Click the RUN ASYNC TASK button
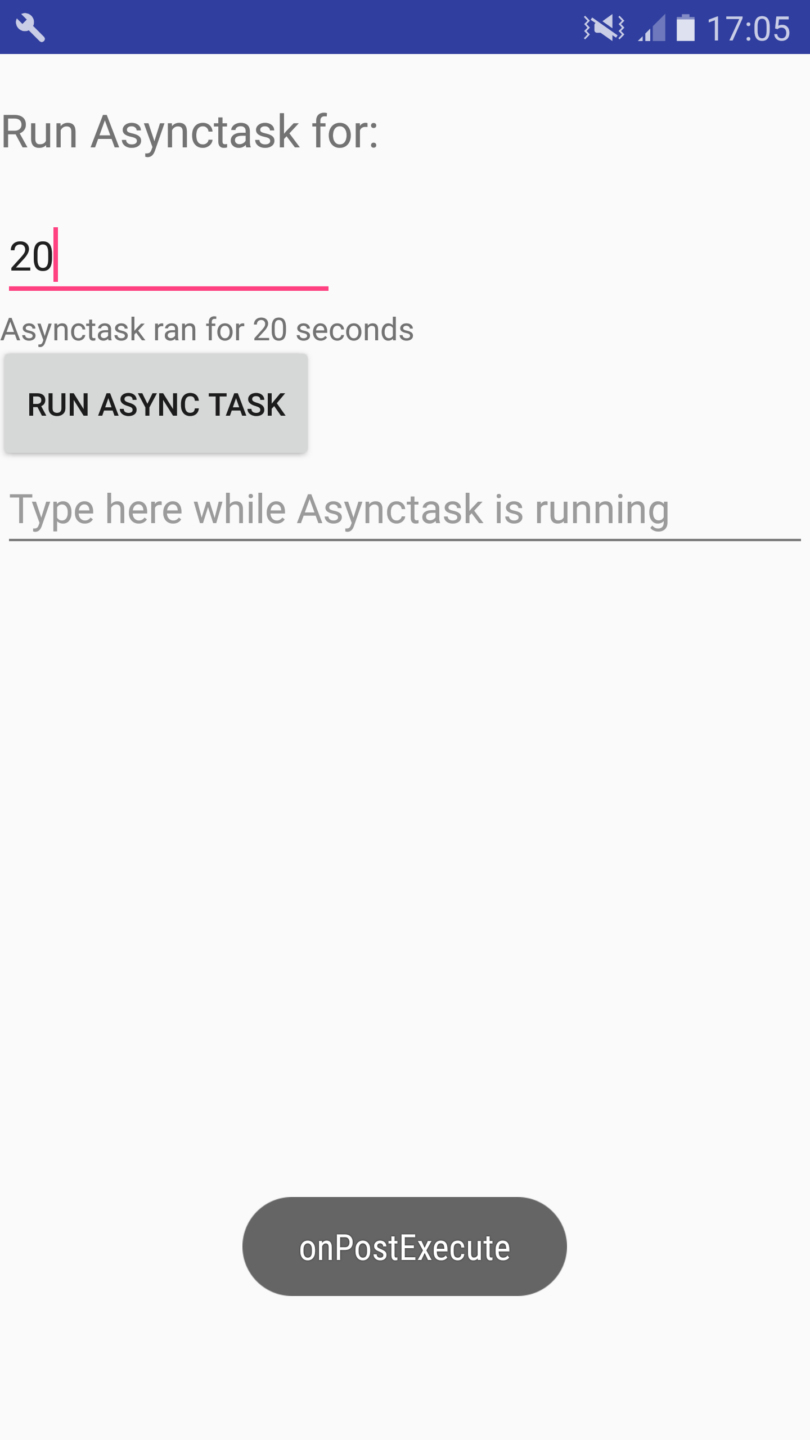The height and width of the screenshot is (1440, 810). click(x=156, y=403)
